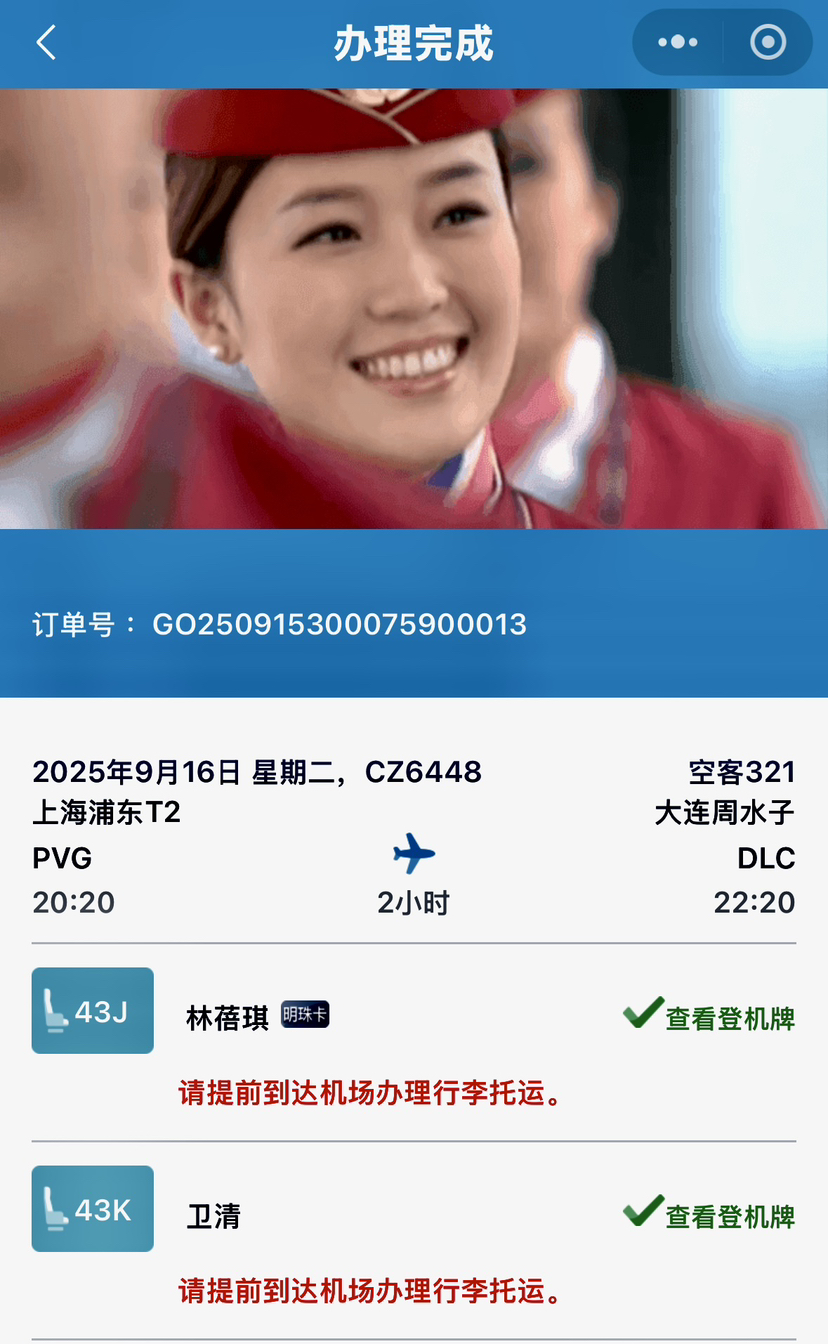The width and height of the screenshot is (828, 1344).
Task: Open the mini program three-dot menu
Action: pyautogui.click(x=678, y=43)
